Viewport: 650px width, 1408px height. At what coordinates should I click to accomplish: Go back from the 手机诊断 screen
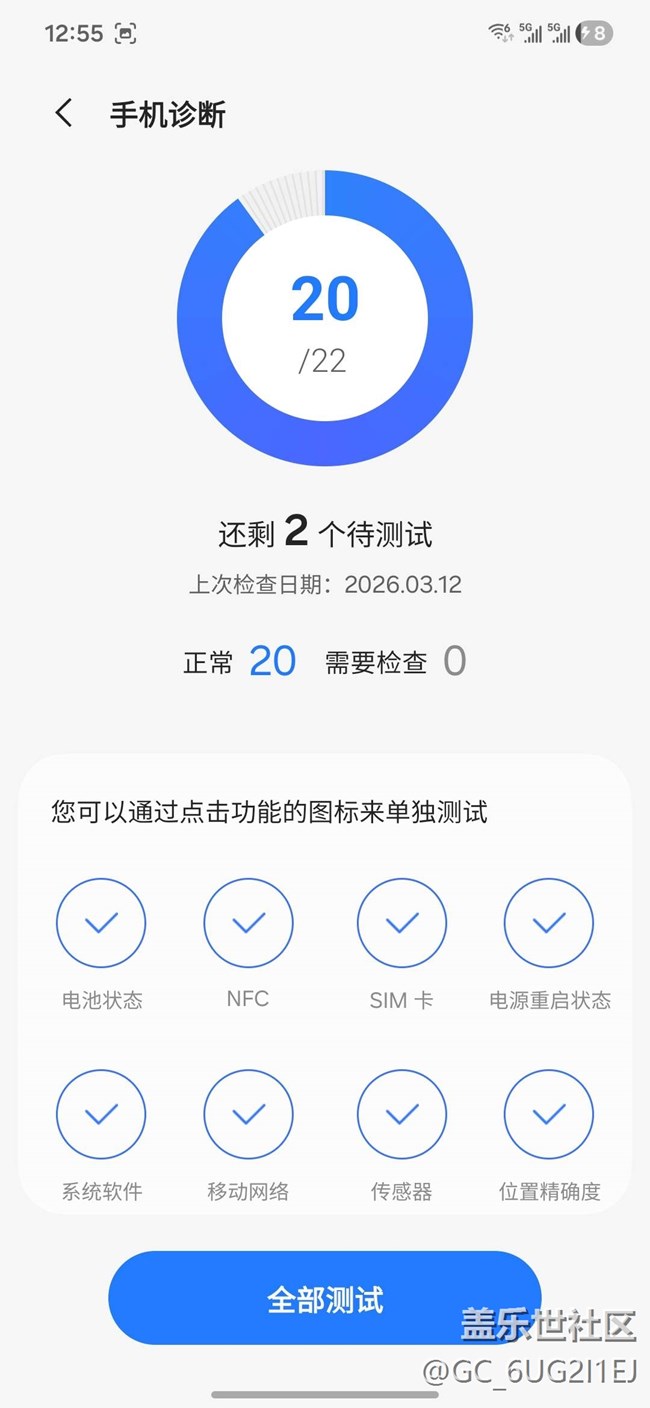[x=64, y=113]
